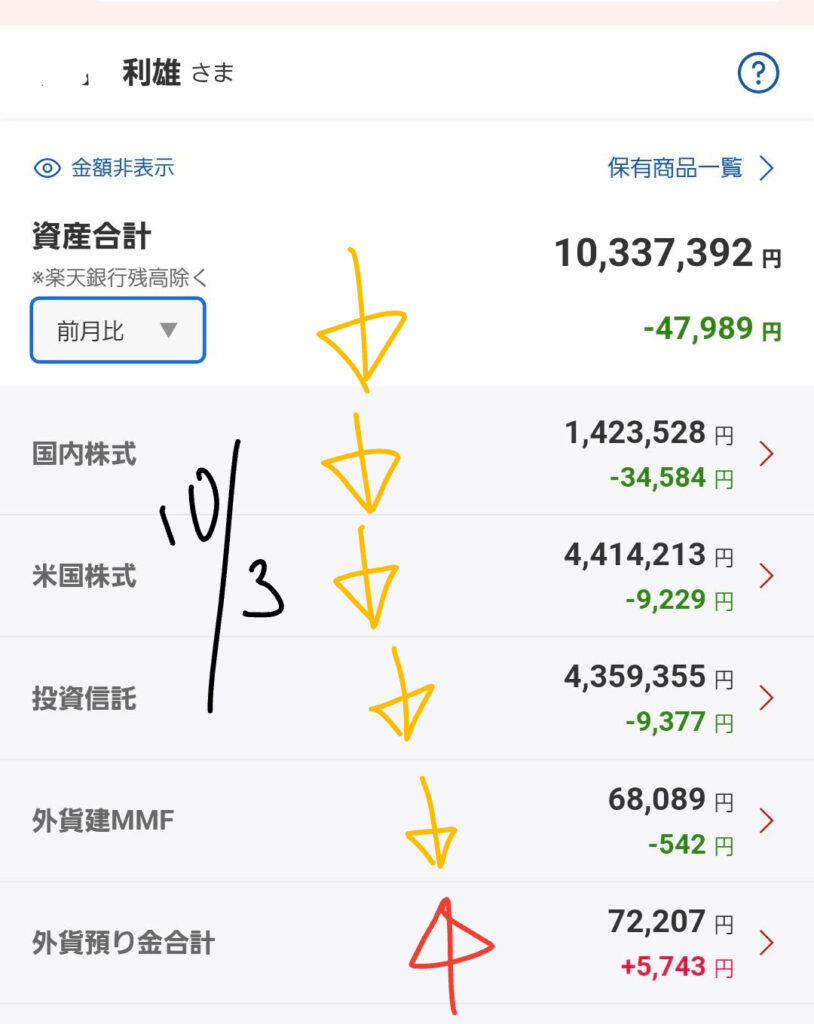Screen dimensions: 814x1024
Task: Expand the 前月比 comparison dropdown
Action: pyautogui.click(x=118, y=330)
